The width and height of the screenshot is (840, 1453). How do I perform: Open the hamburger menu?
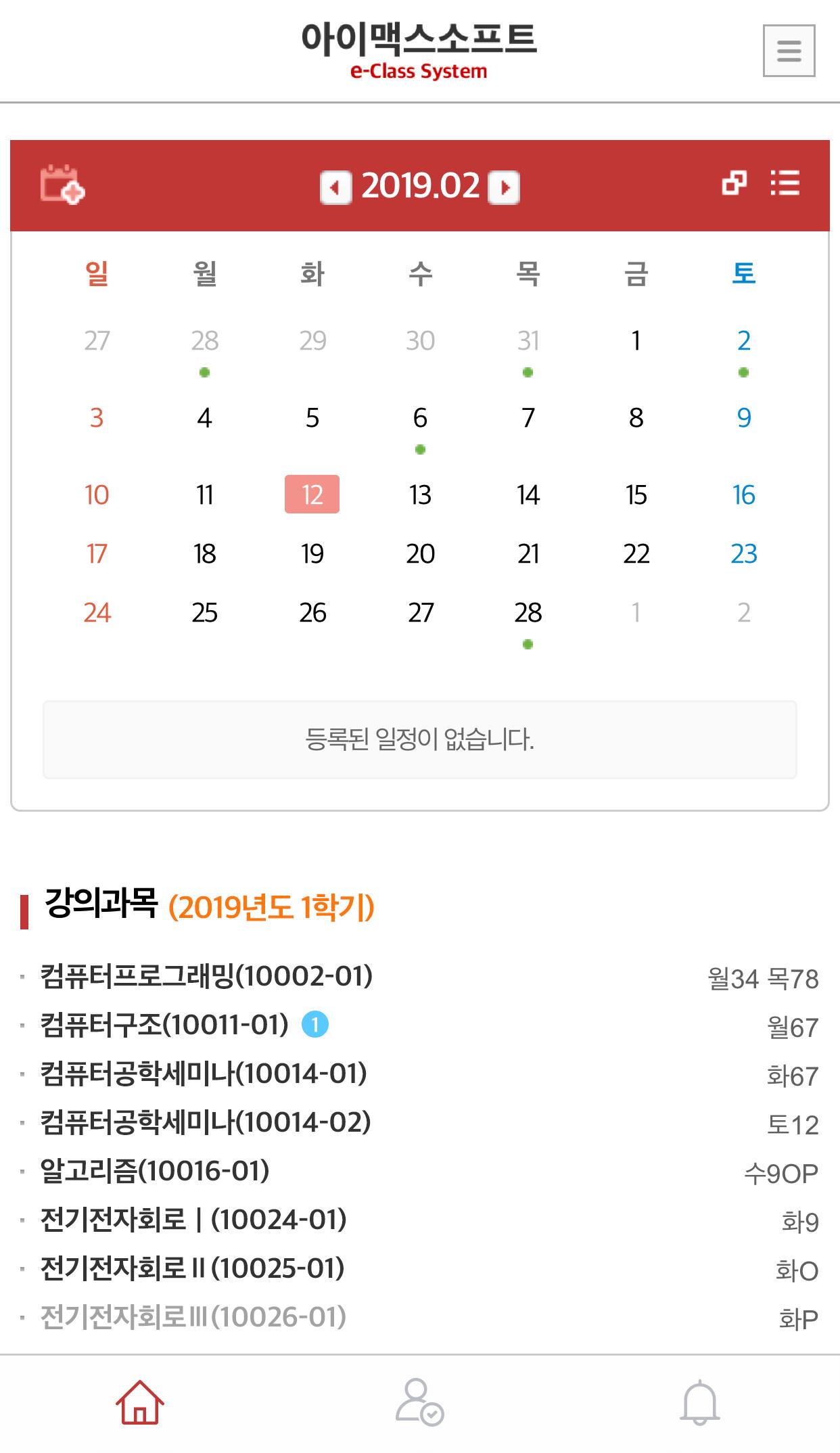pyautogui.click(x=789, y=51)
